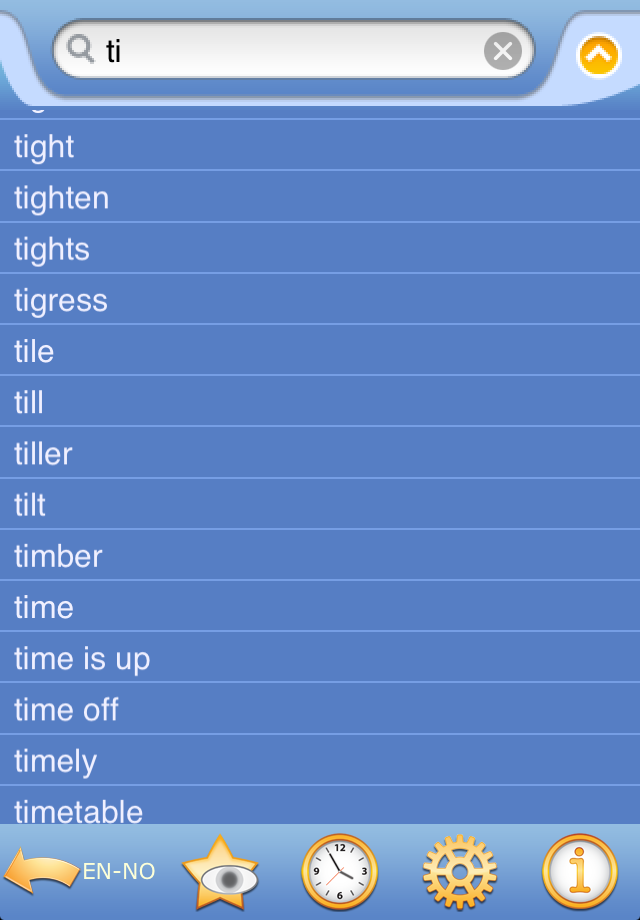Image resolution: width=640 pixels, height=920 pixels.
Task: Select the word "time"
Action: pos(320,607)
